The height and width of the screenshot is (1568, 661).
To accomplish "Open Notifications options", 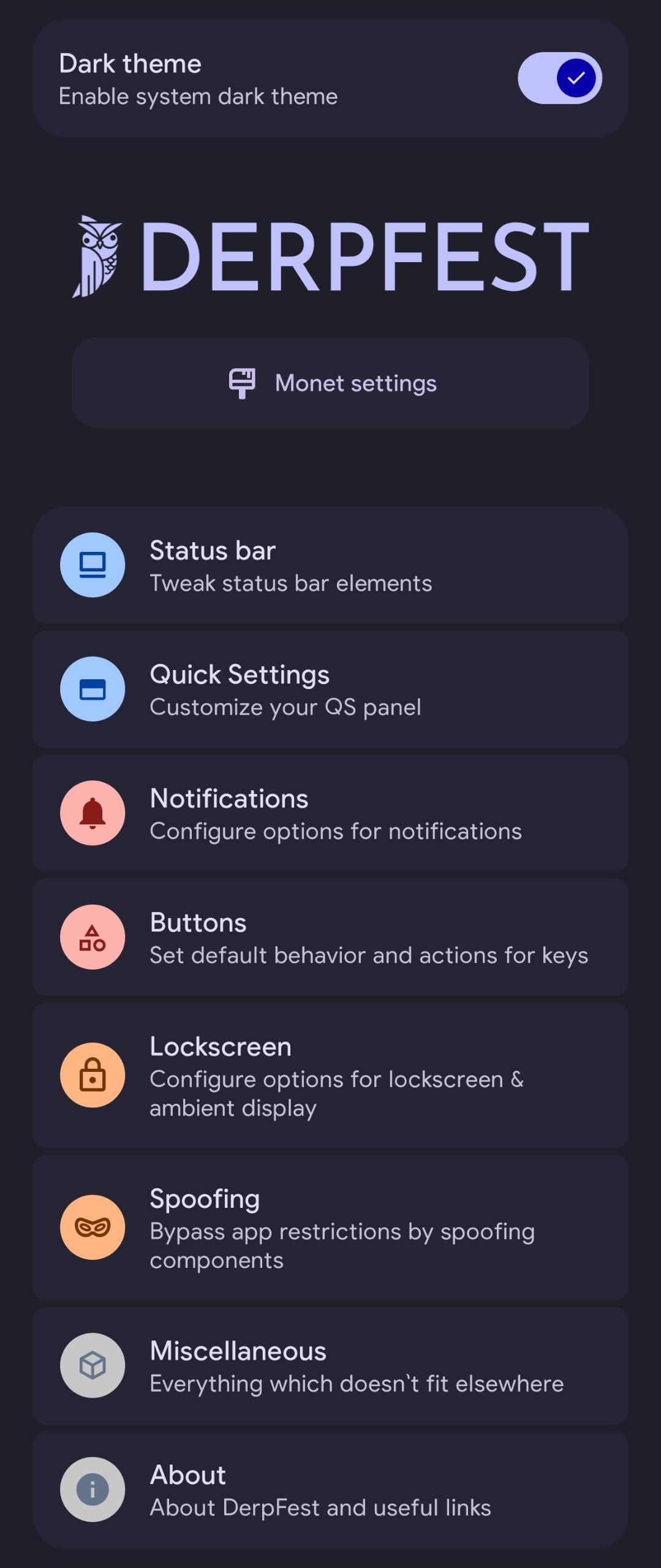I will 330,813.
